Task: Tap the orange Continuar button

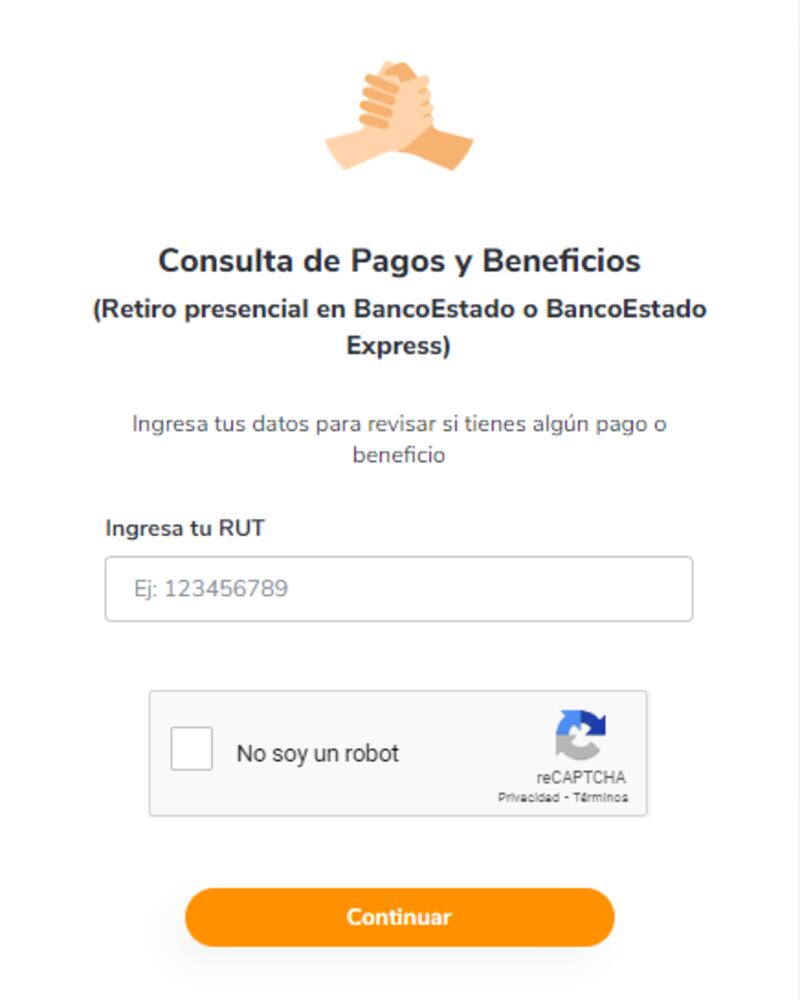Action: pos(399,917)
